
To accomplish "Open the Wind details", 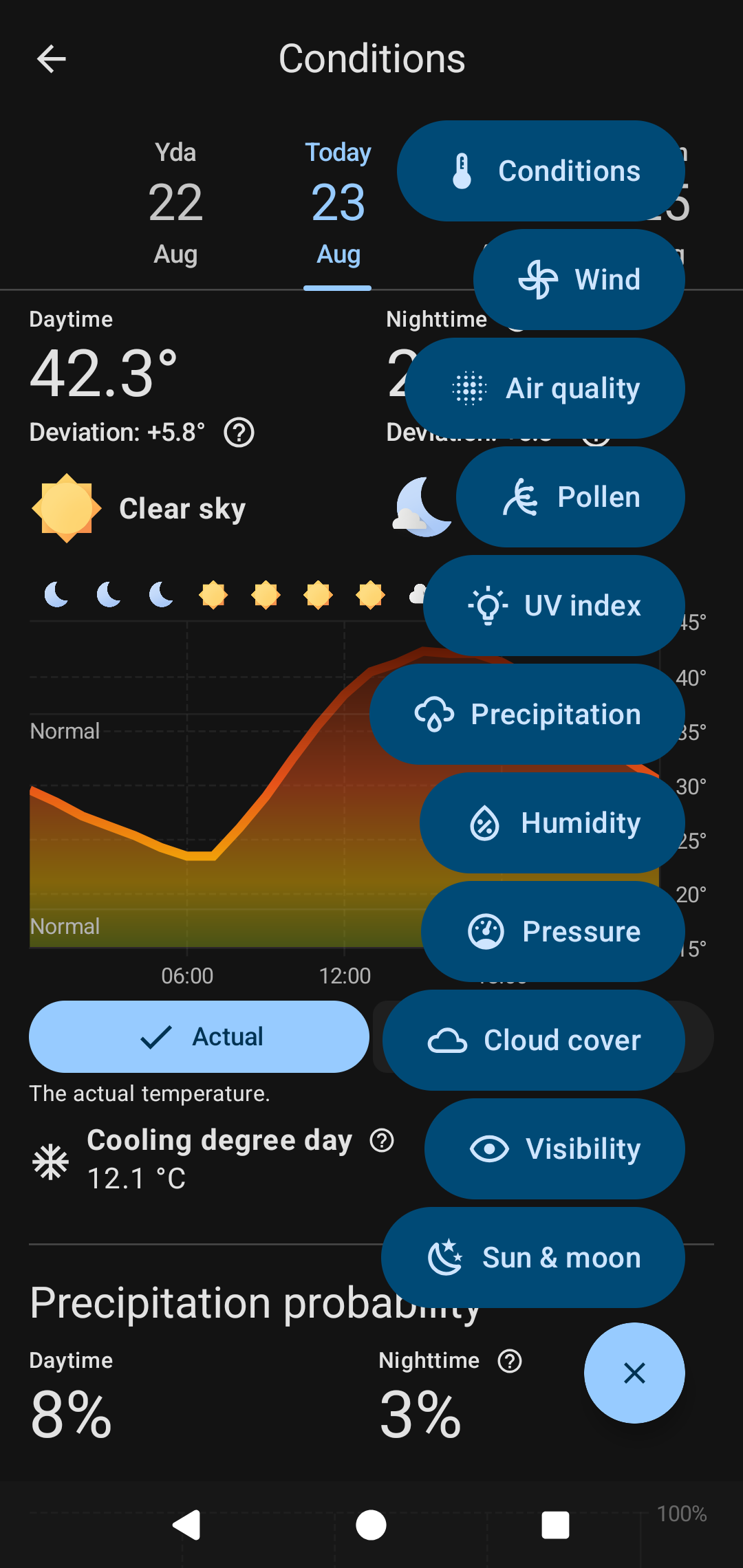I will (x=579, y=280).
